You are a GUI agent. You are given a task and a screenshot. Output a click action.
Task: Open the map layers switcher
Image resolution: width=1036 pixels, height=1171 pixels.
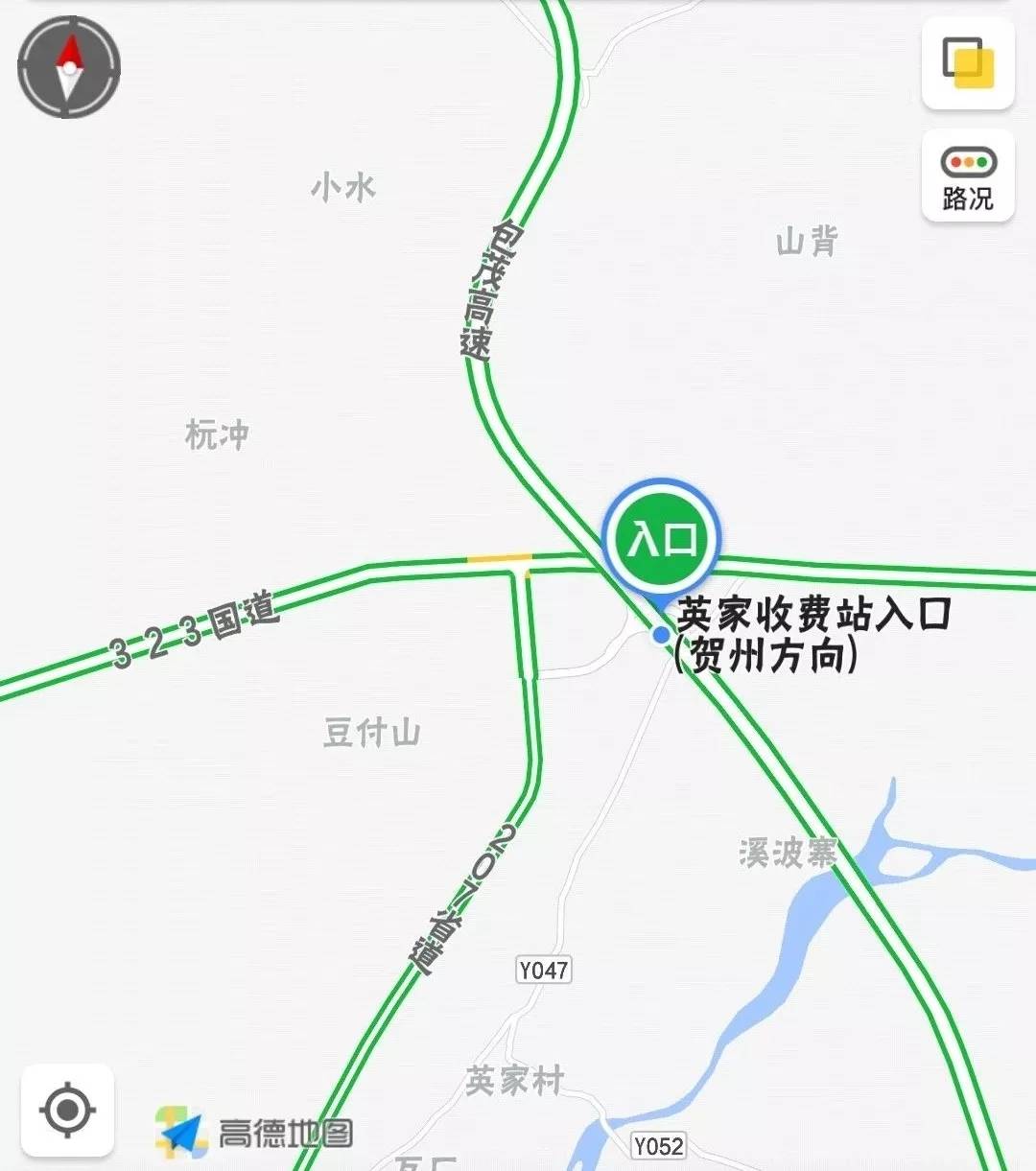click(968, 63)
